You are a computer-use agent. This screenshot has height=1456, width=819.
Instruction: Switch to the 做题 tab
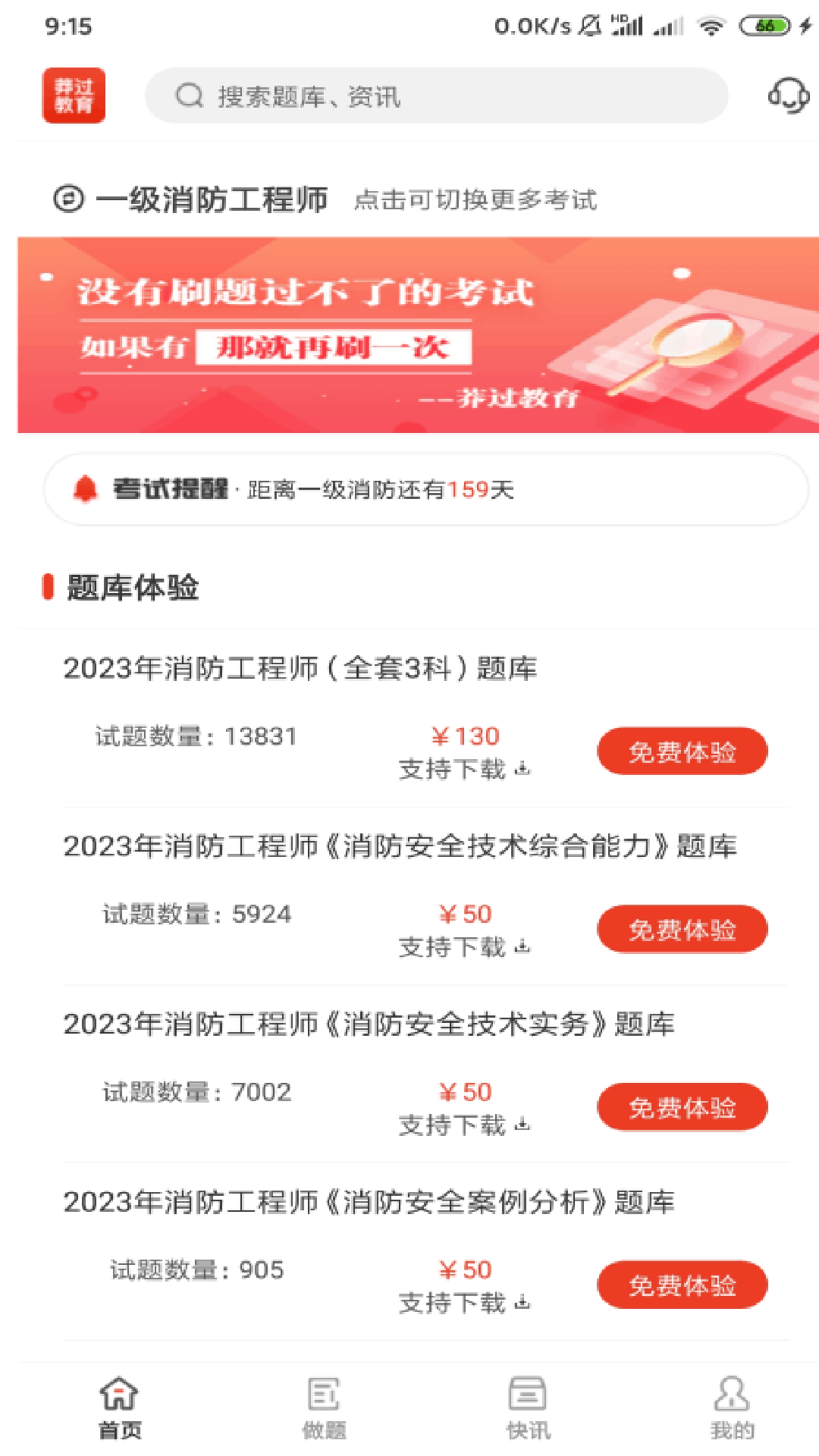coord(324,1407)
